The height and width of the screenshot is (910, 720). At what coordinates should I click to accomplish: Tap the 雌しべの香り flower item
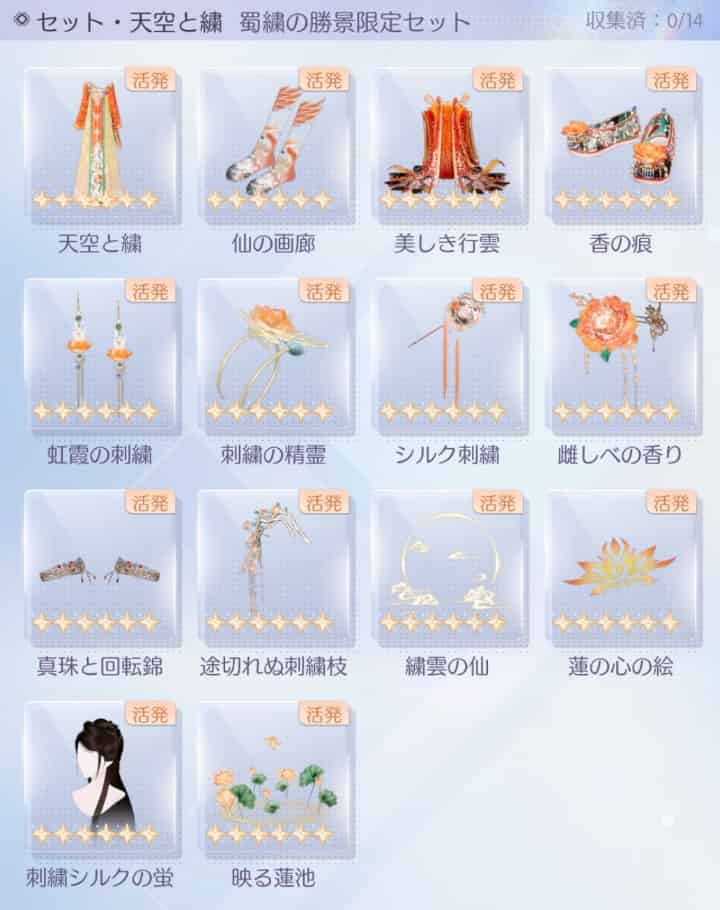coord(621,357)
